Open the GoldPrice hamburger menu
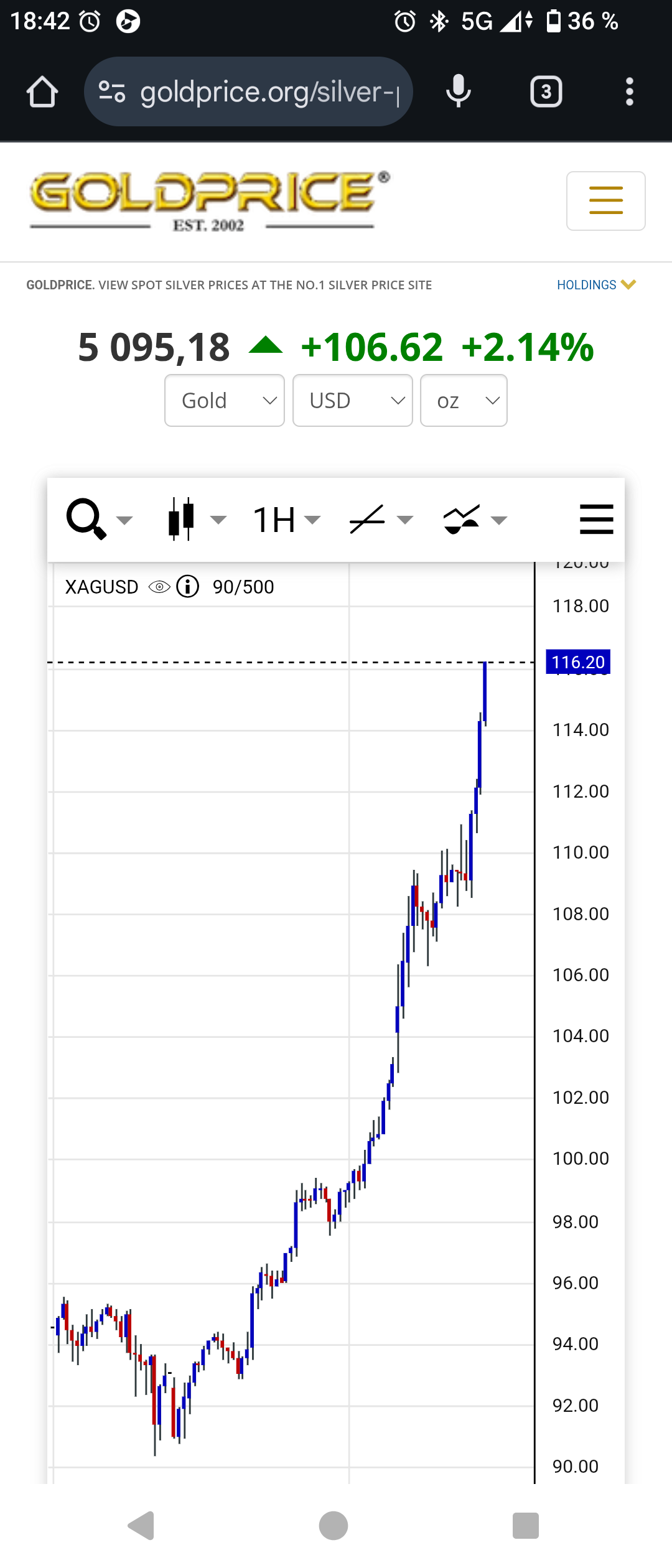Viewport: 672px width, 1568px height. [x=605, y=200]
